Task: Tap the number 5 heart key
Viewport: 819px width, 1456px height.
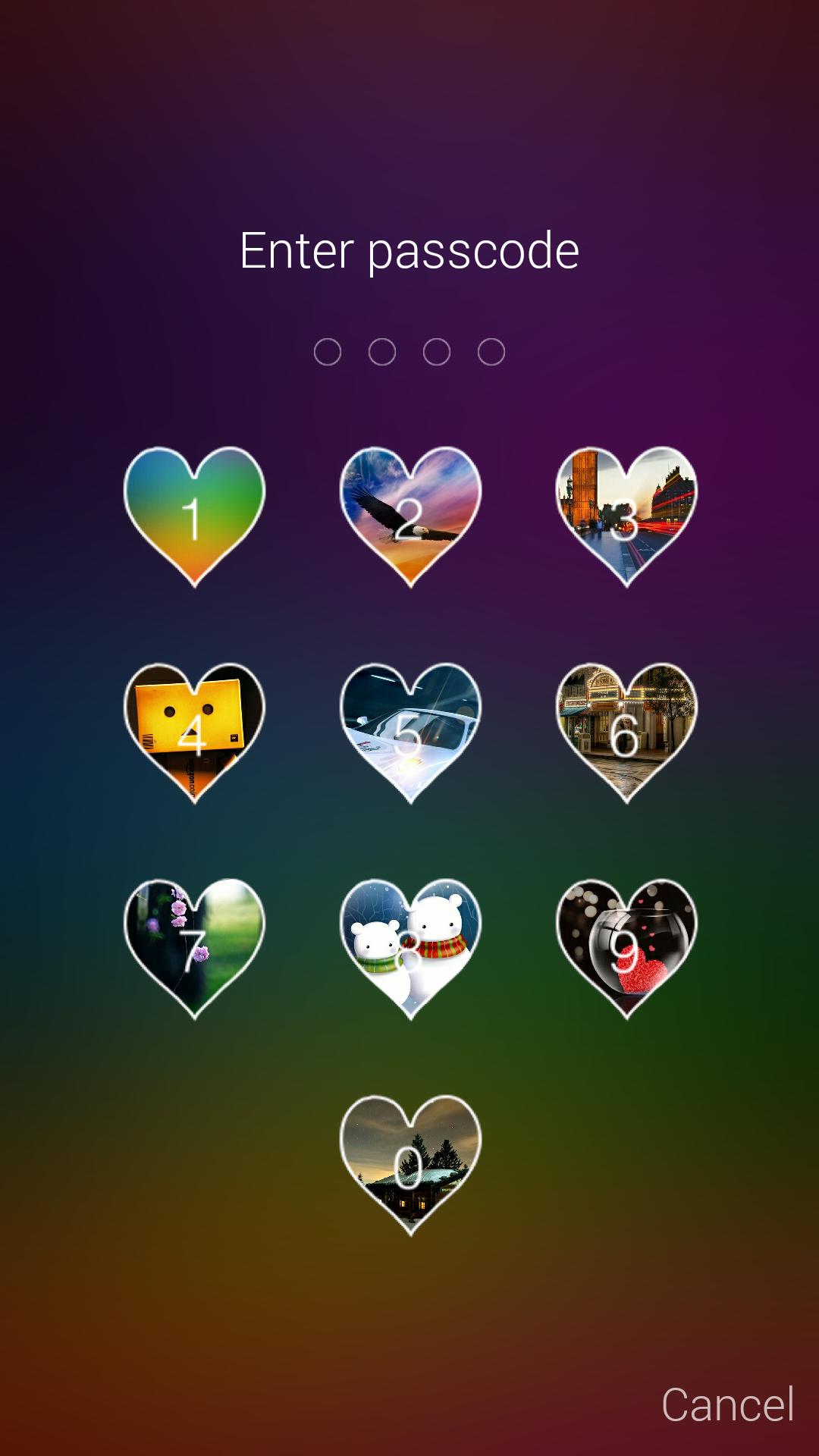Action: click(410, 732)
